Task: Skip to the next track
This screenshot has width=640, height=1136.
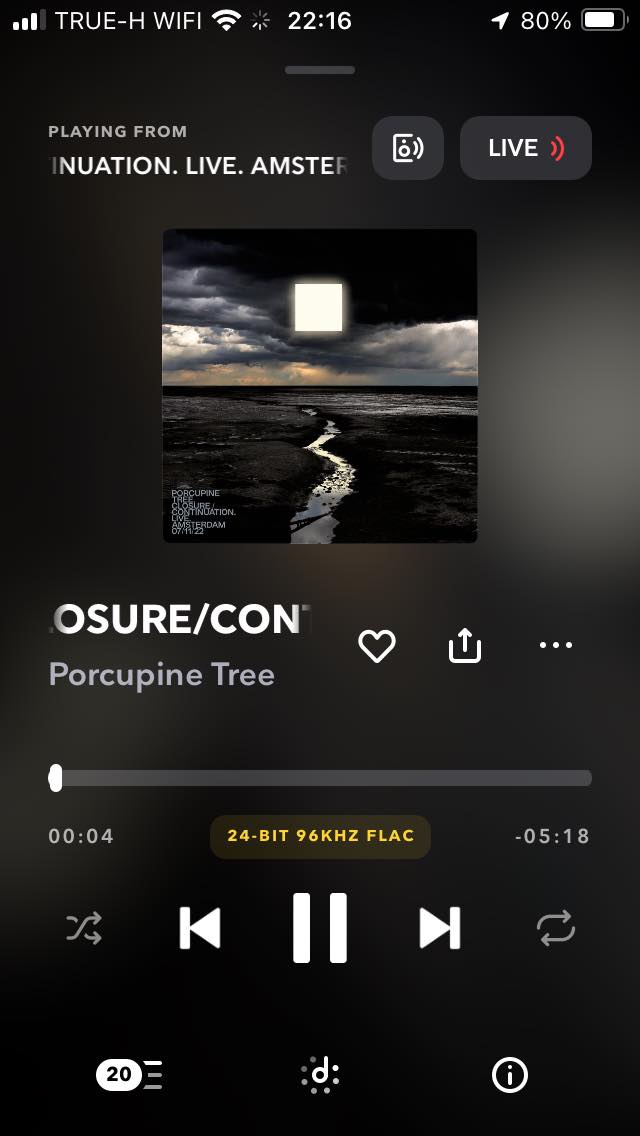Action: [x=439, y=928]
